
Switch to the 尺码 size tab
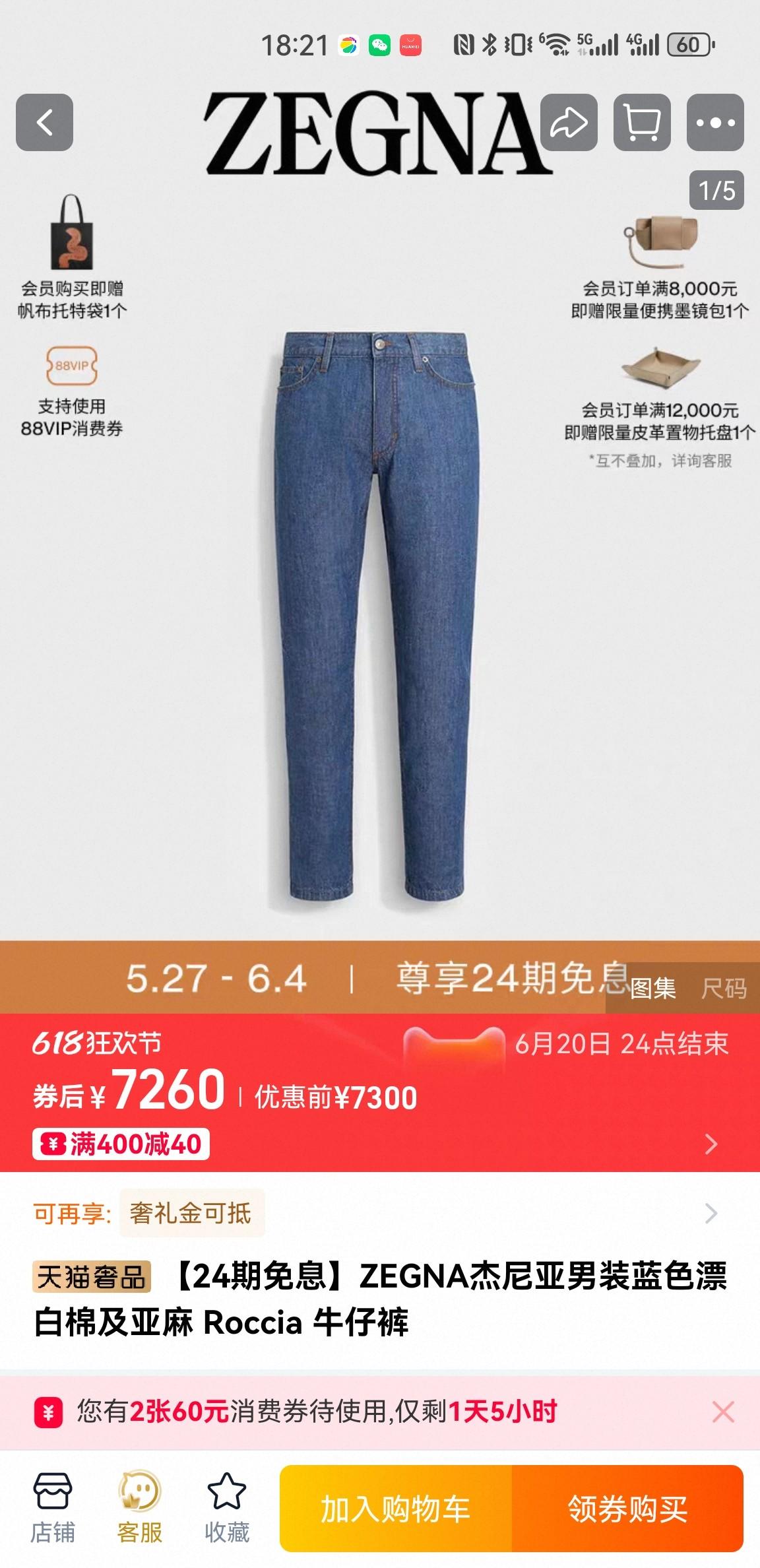723,988
